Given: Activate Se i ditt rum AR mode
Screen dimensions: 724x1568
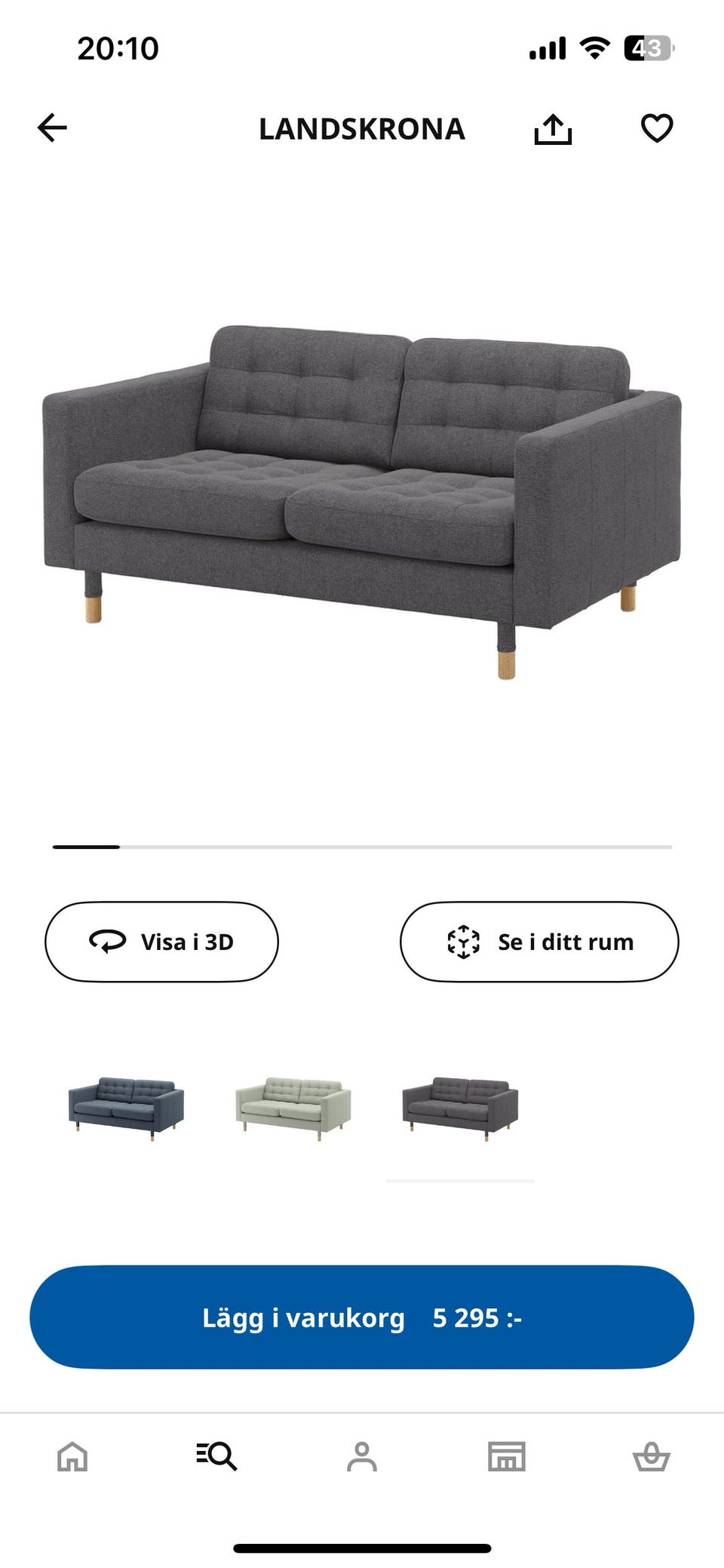Looking at the screenshot, I should (539, 941).
